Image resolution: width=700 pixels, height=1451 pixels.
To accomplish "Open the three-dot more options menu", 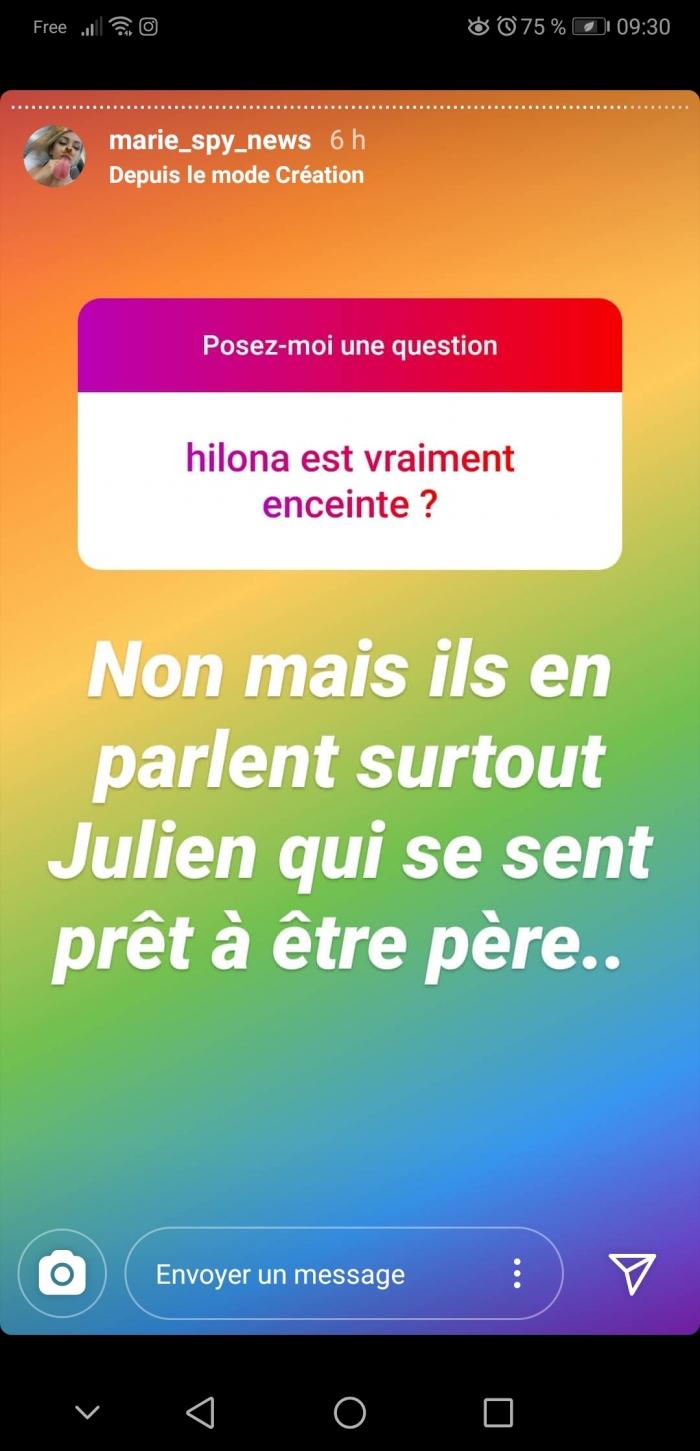I will point(517,1273).
